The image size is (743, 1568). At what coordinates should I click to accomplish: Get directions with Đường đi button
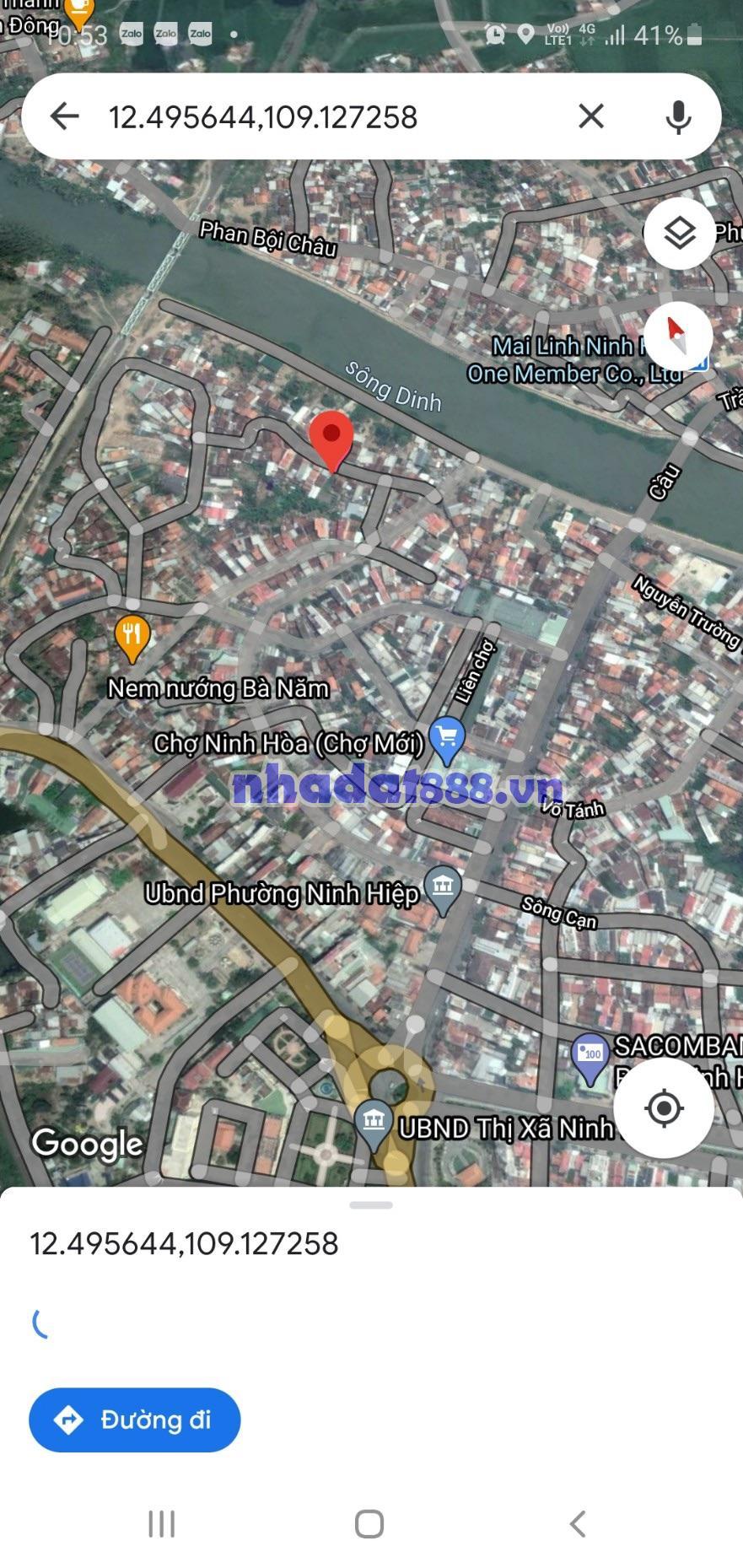pyautogui.click(x=135, y=1420)
